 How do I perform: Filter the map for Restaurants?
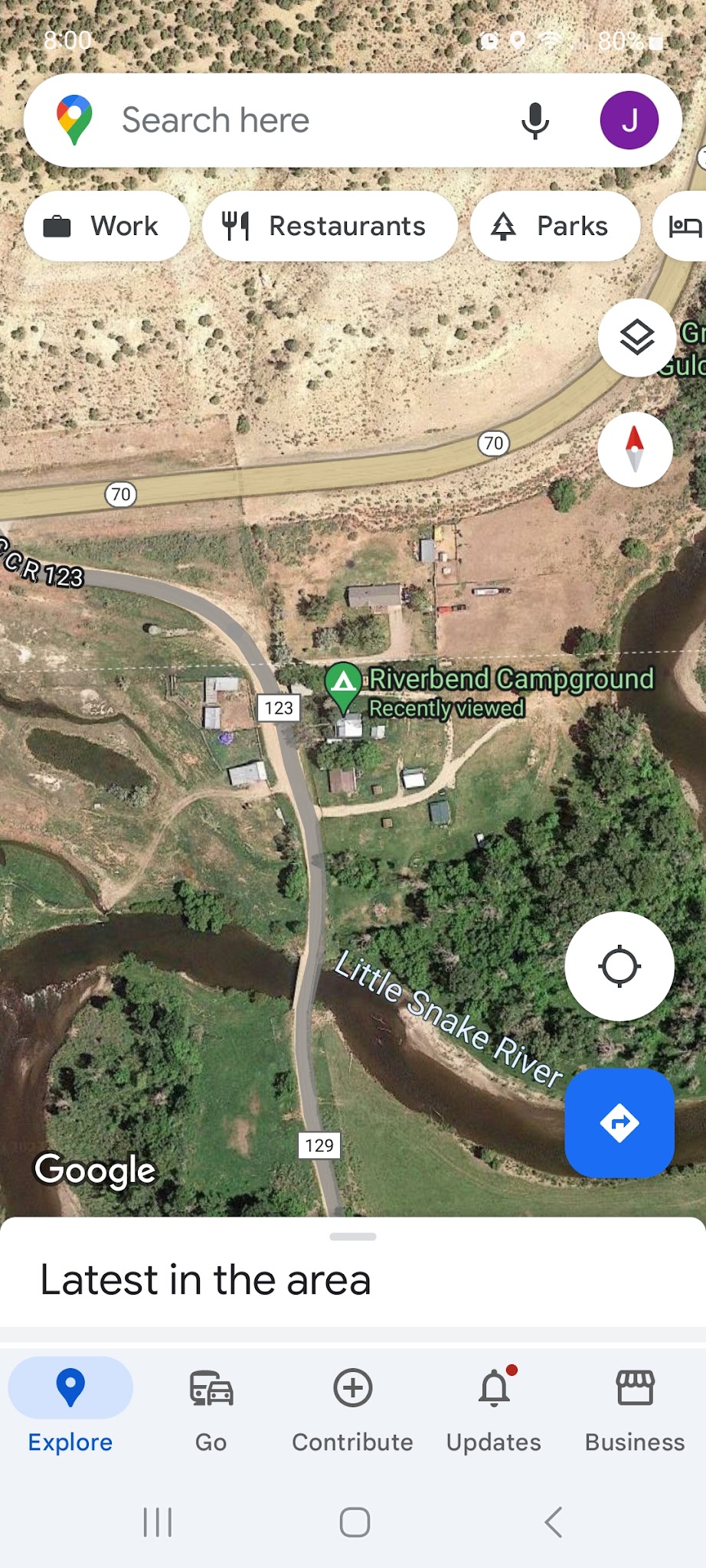[329, 225]
